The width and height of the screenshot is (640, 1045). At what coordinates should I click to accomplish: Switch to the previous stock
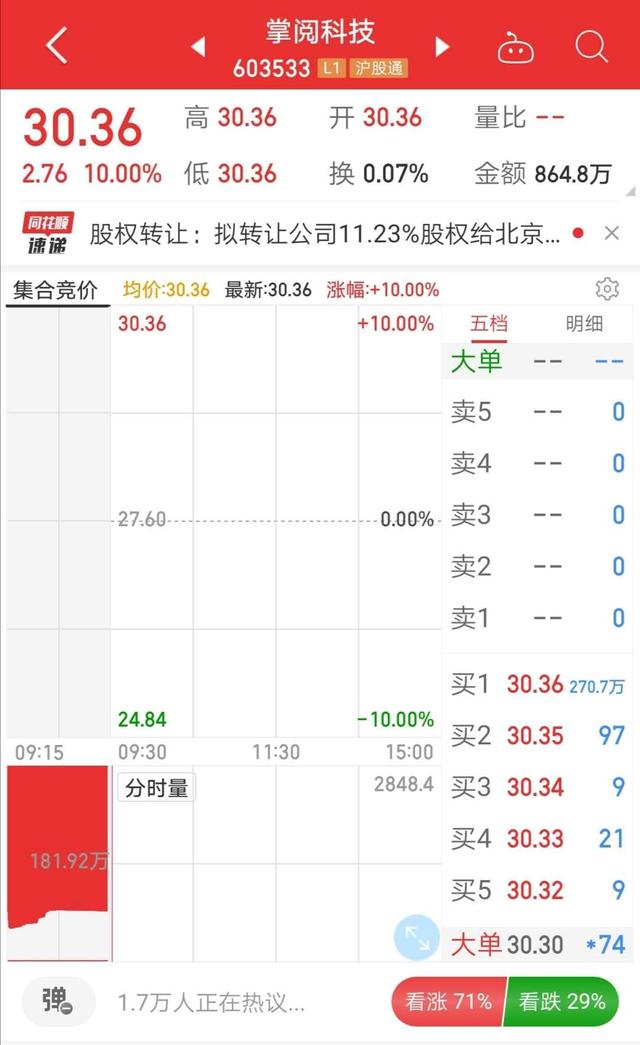pos(198,46)
